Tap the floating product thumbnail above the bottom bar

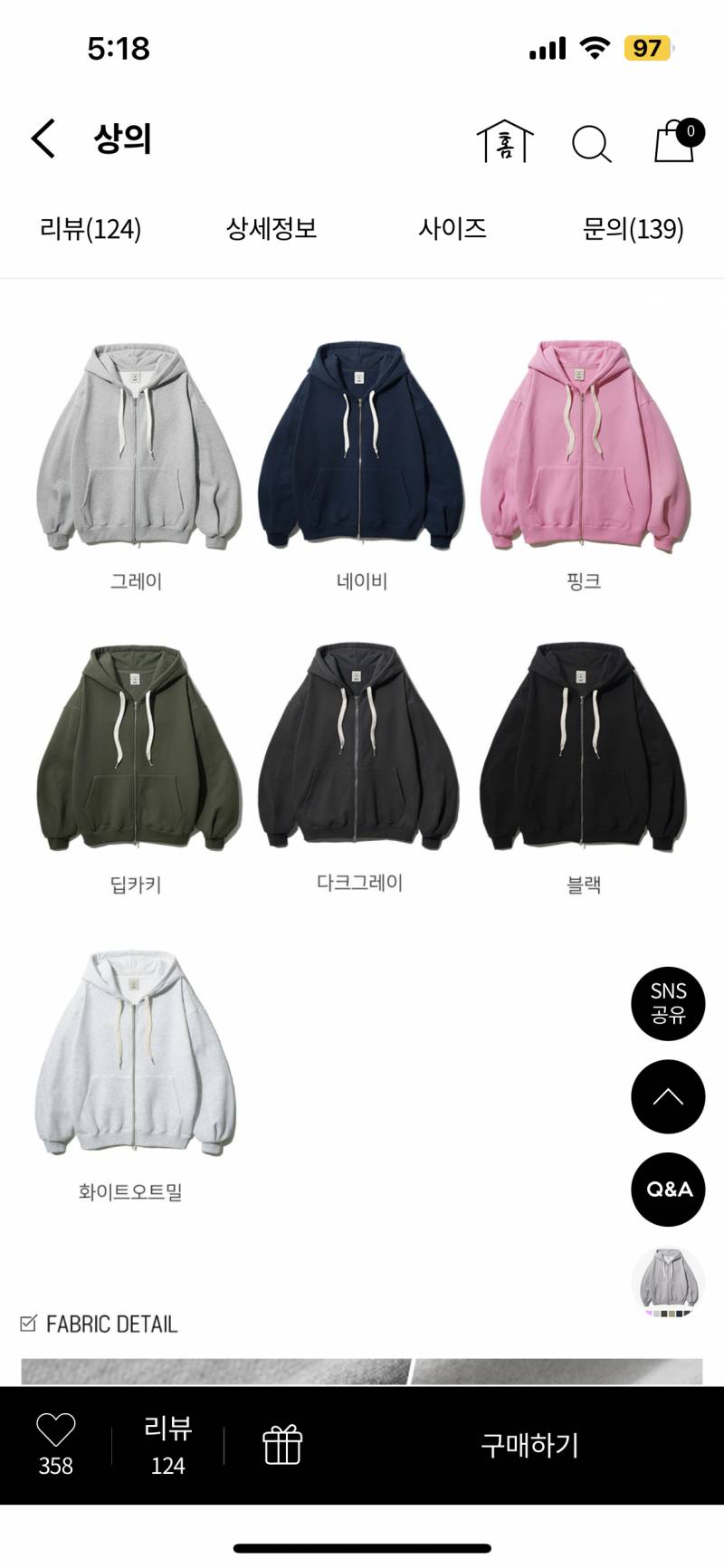pos(668,1281)
